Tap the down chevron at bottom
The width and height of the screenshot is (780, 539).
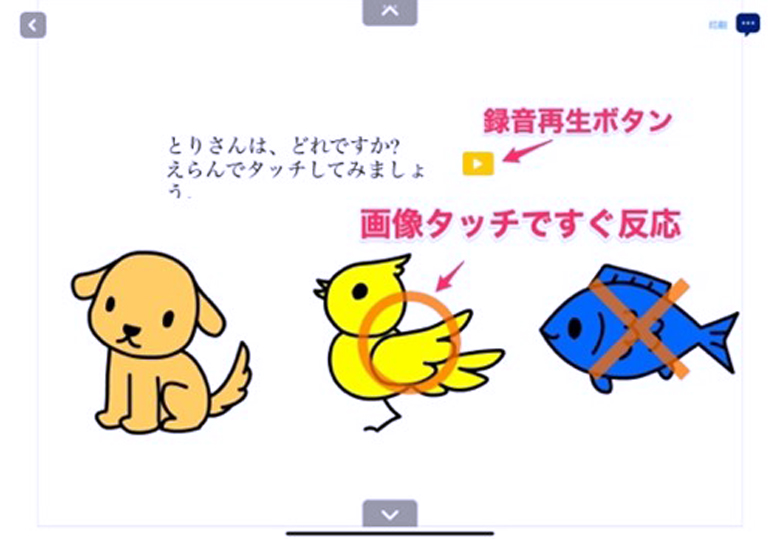390,514
